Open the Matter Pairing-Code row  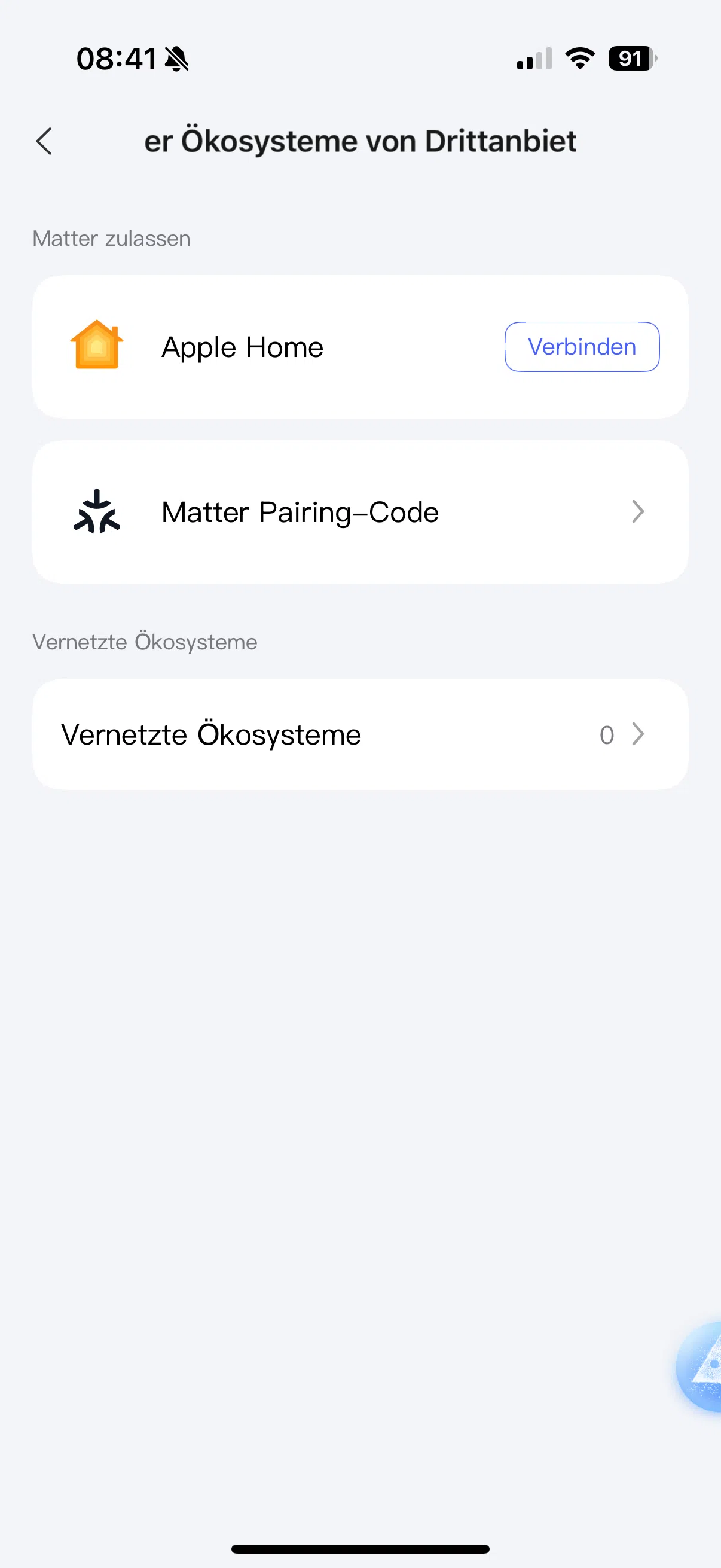(360, 512)
